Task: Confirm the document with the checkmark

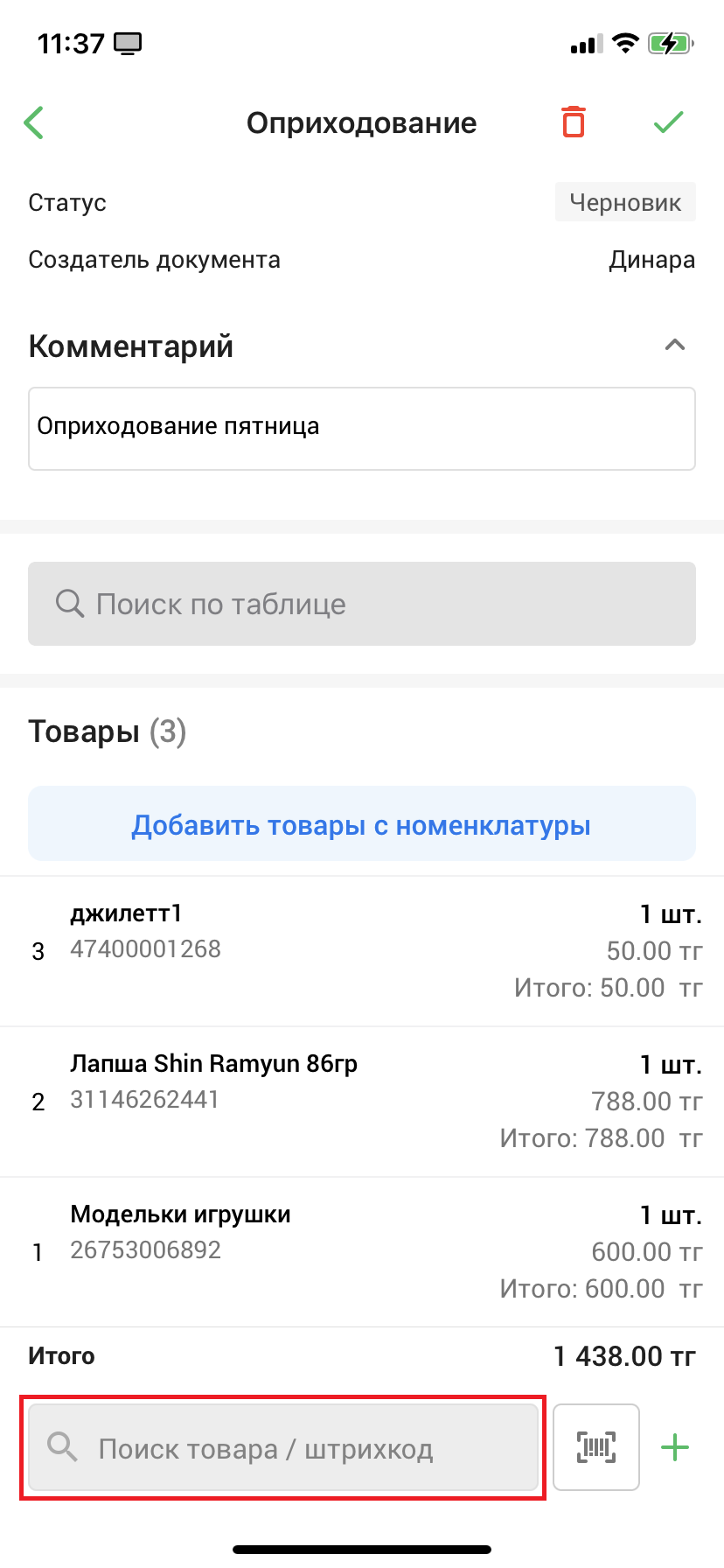Action: tap(669, 122)
